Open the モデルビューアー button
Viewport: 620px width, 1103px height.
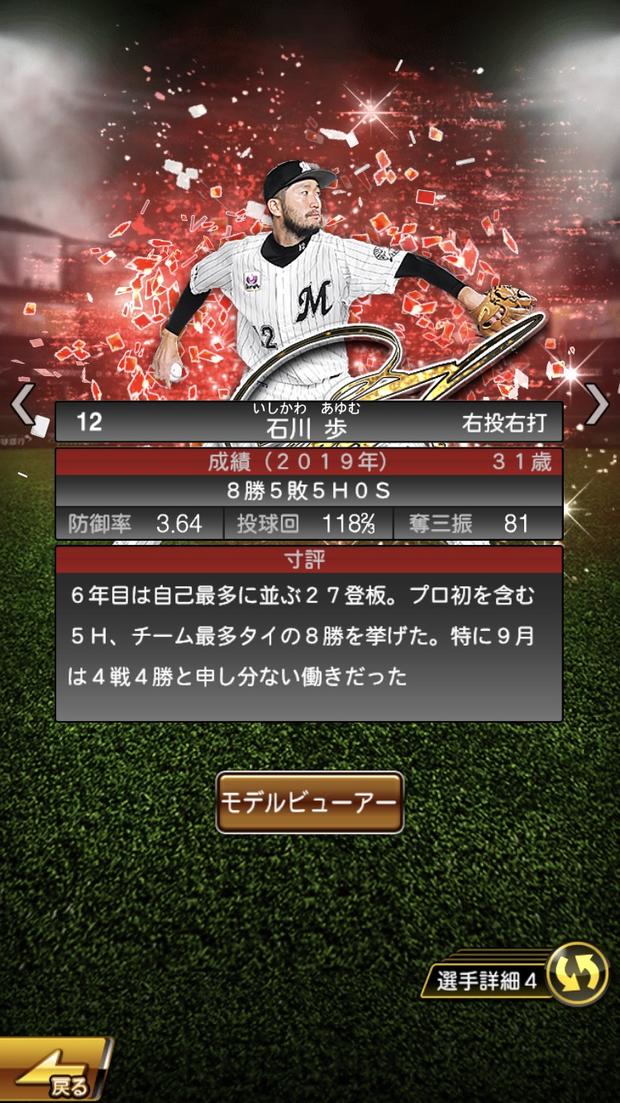tap(310, 802)
